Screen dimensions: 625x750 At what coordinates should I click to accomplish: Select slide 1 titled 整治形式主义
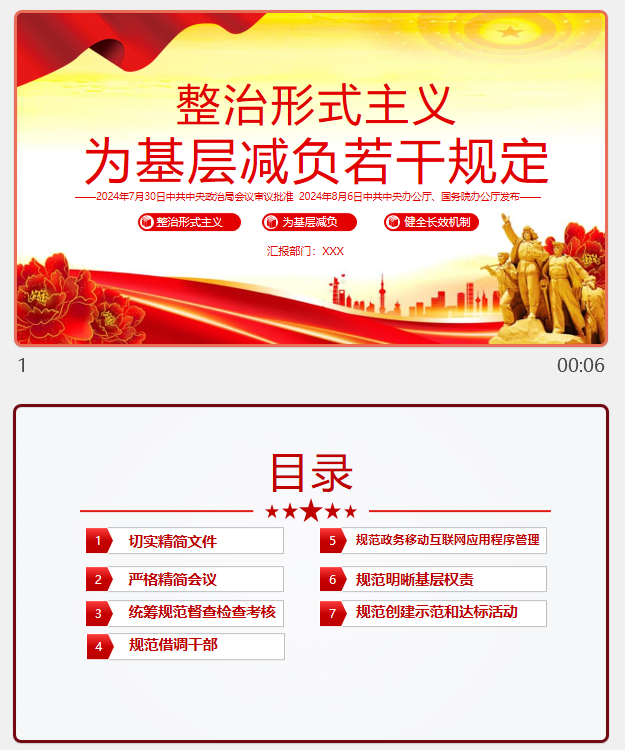coord(311,178)
